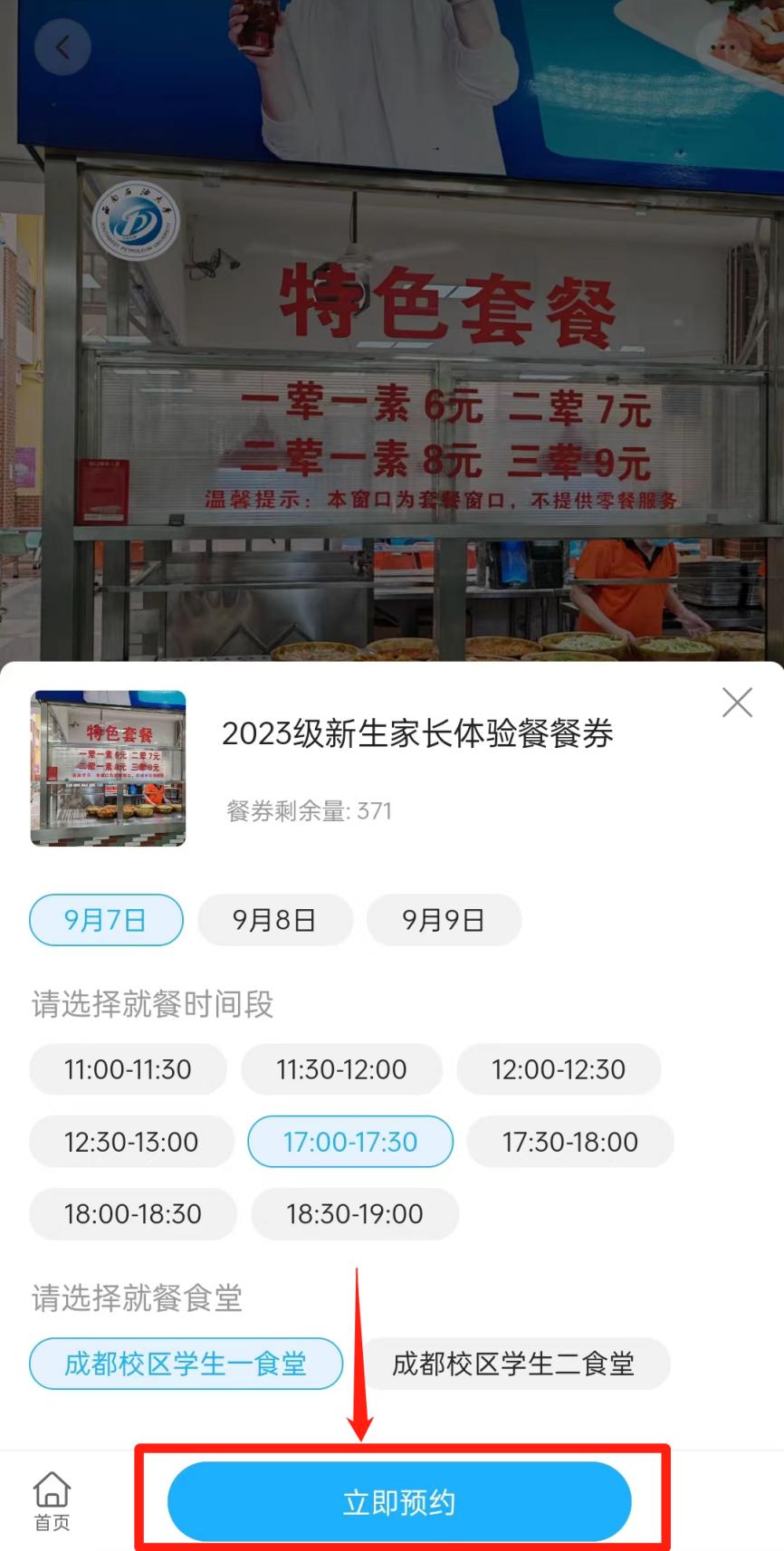784x1551 pixels.
Task: Choose the 12:00-12:30 dining slot
Action: point(559,1069)
